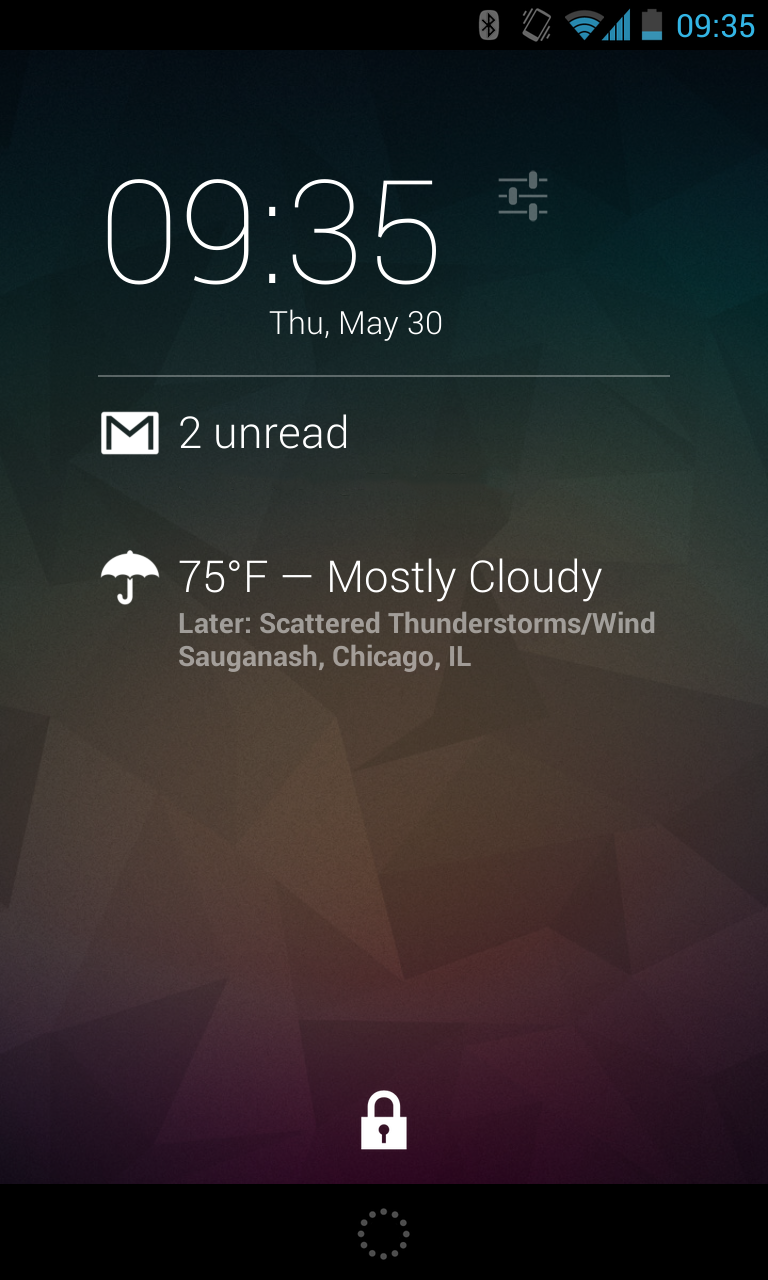Open the DashClock settings sliders icon
The width and height of the screenshot is (768, 1280).
tap(523, 196)
